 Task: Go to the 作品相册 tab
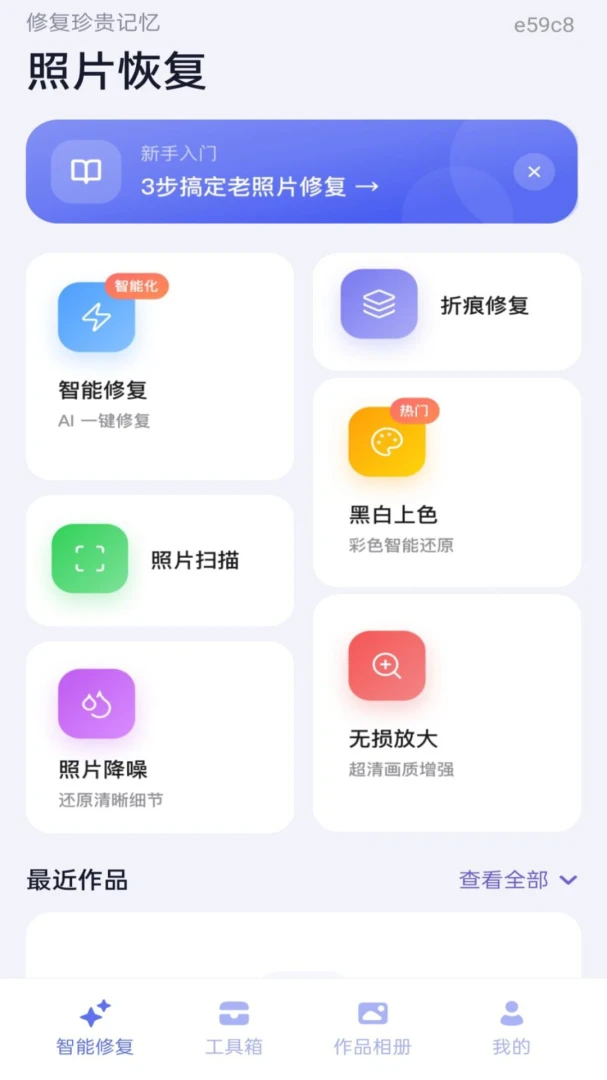point(373,1028)
